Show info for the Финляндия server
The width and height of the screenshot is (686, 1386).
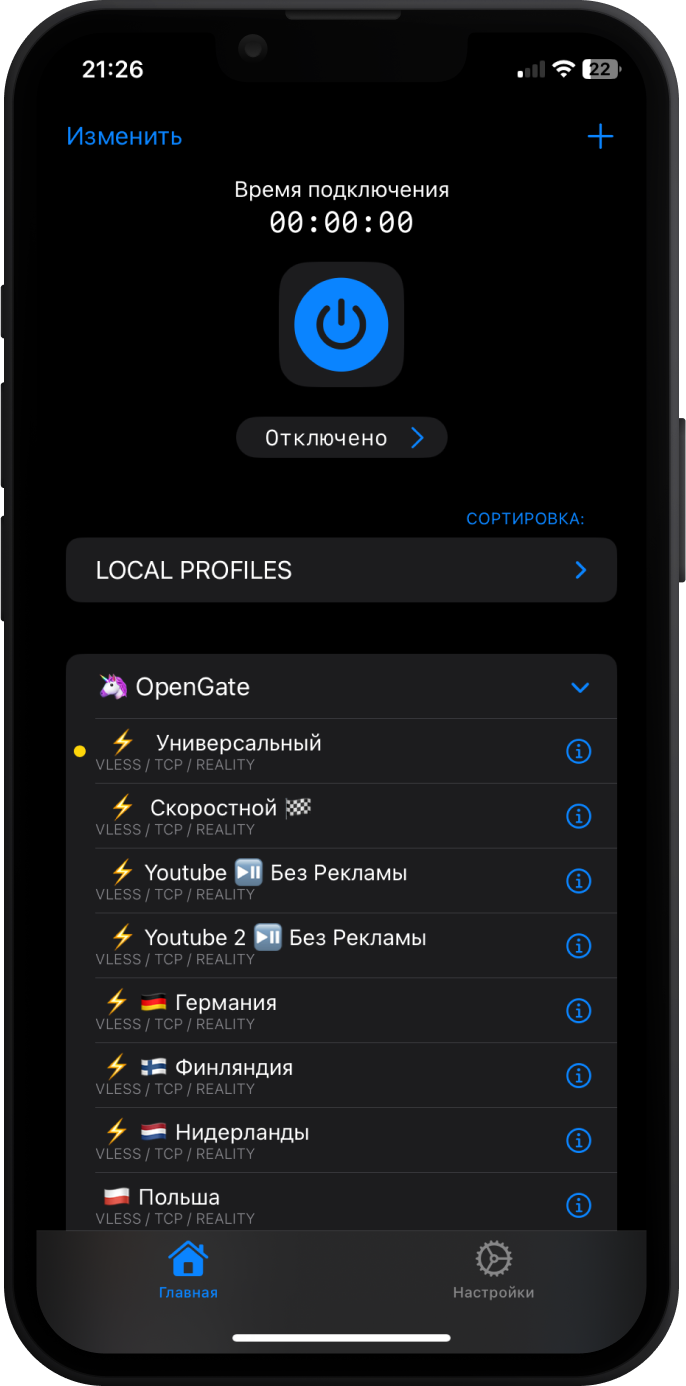point(578,1075)
